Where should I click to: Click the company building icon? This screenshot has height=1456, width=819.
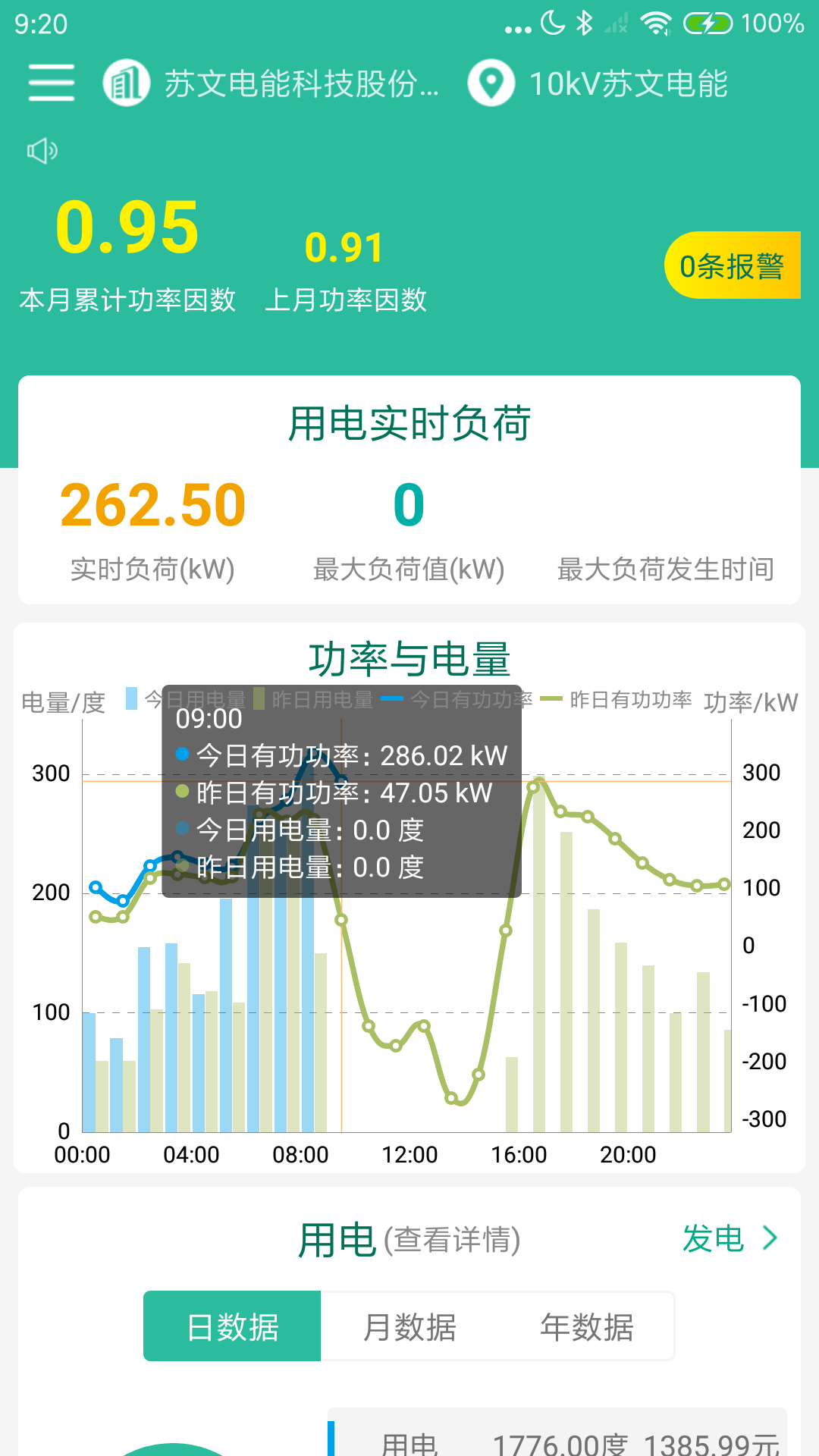point(125,83)
